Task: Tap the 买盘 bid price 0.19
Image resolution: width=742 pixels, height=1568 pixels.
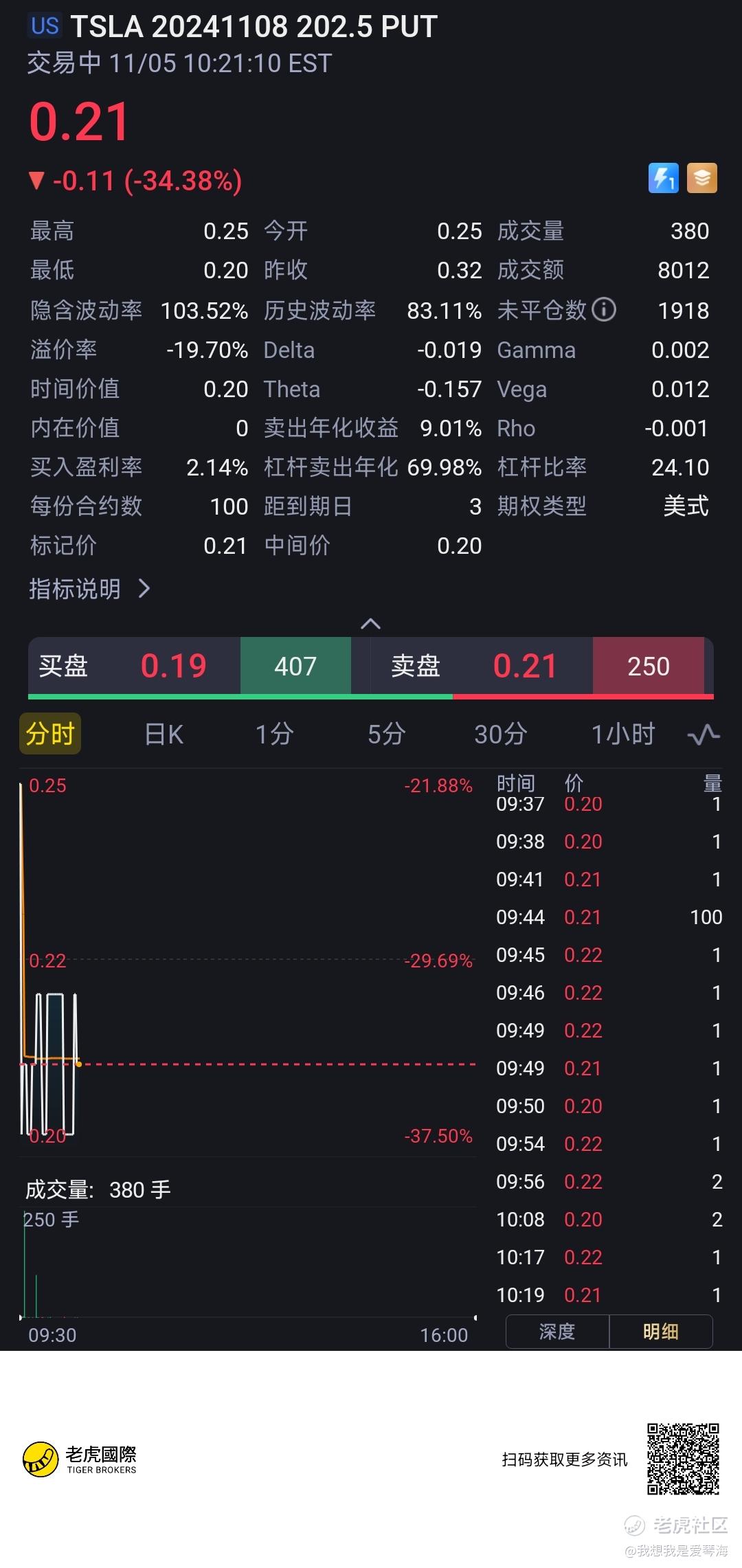Action: [173, 666]
